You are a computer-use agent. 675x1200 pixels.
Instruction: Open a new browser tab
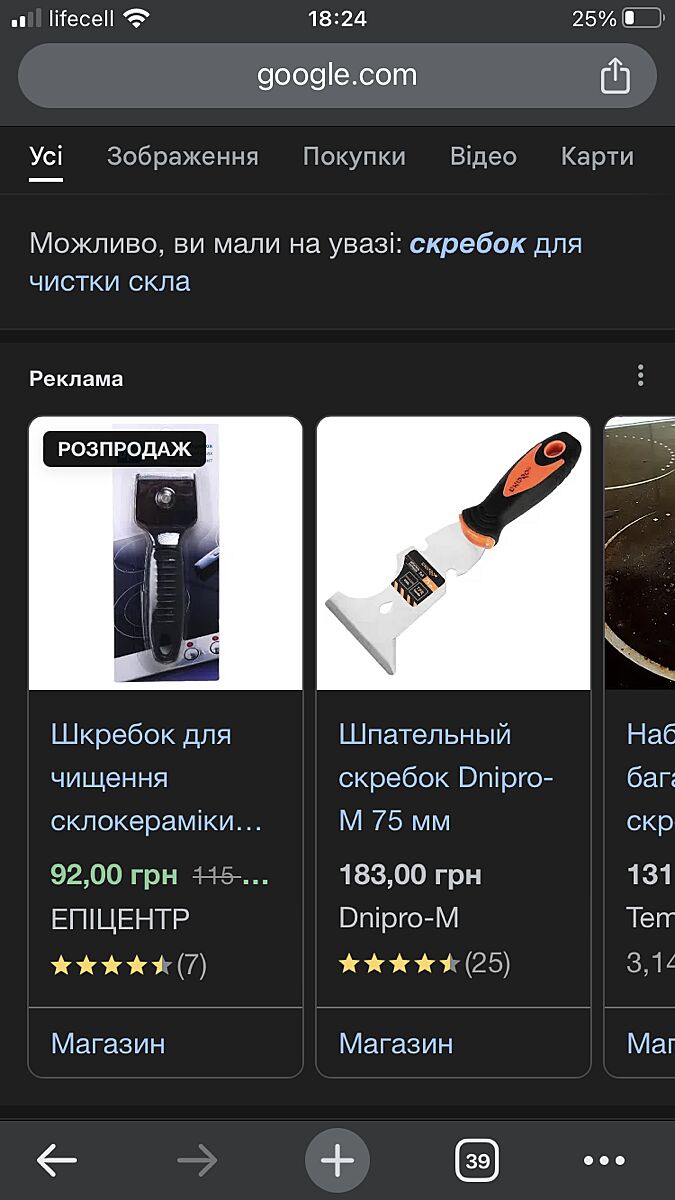[337, 1161]
